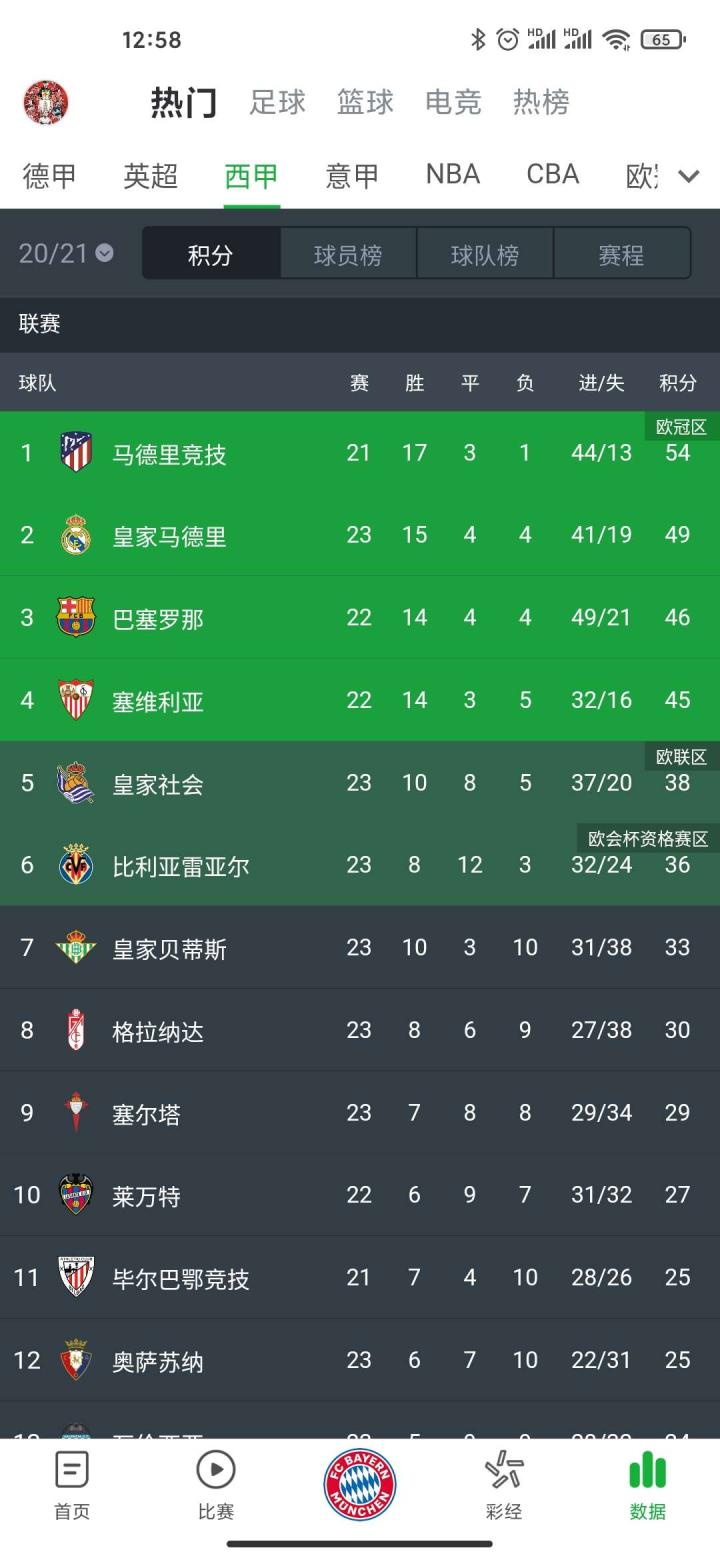
Task: Select the NBA league tab
Action: tap(453, 174)
